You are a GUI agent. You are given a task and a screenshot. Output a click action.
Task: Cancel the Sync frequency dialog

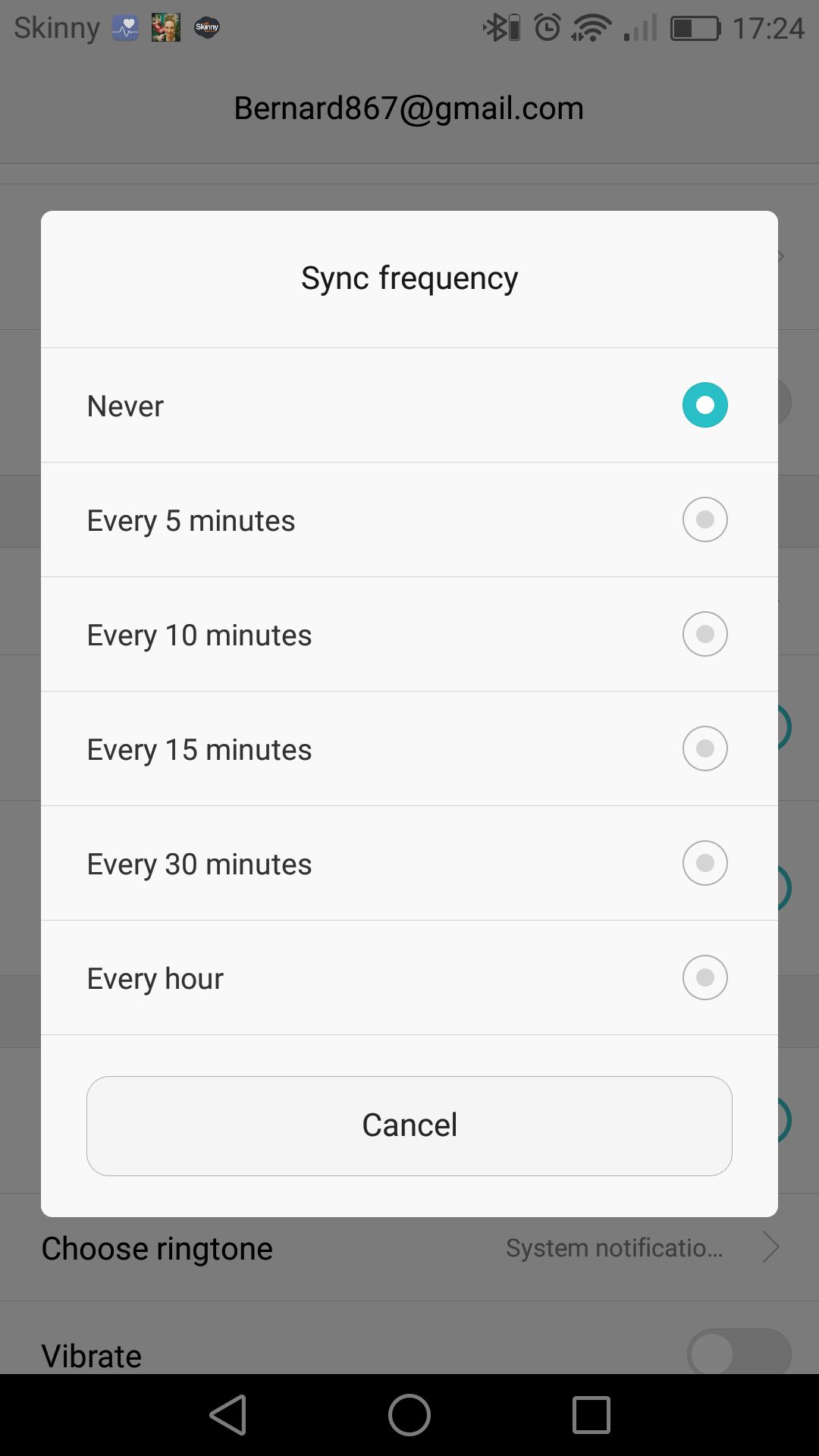point(409,1126)
